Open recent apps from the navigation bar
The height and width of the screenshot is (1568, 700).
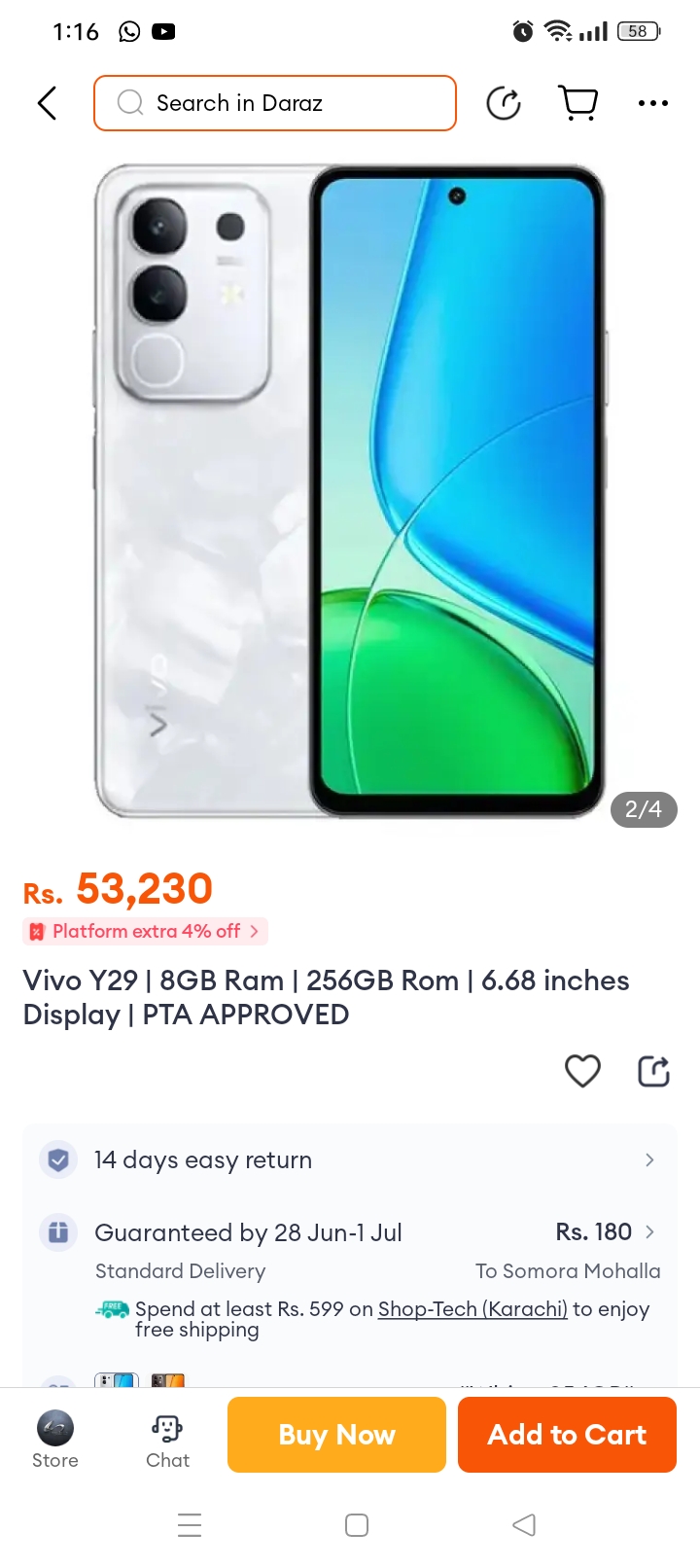click(x=190, y=1524)
